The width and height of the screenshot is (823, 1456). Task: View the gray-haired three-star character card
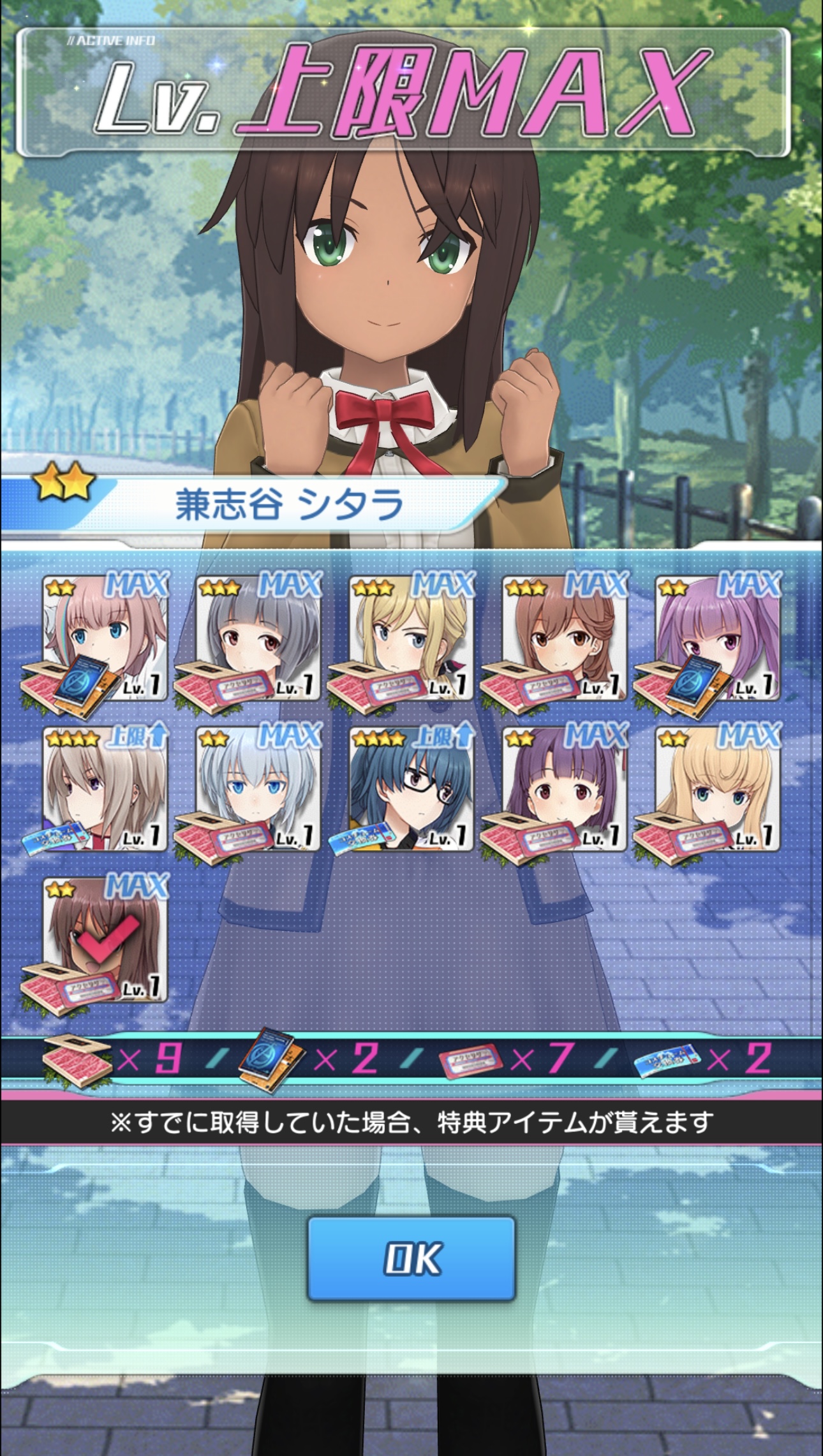[258, 638]
